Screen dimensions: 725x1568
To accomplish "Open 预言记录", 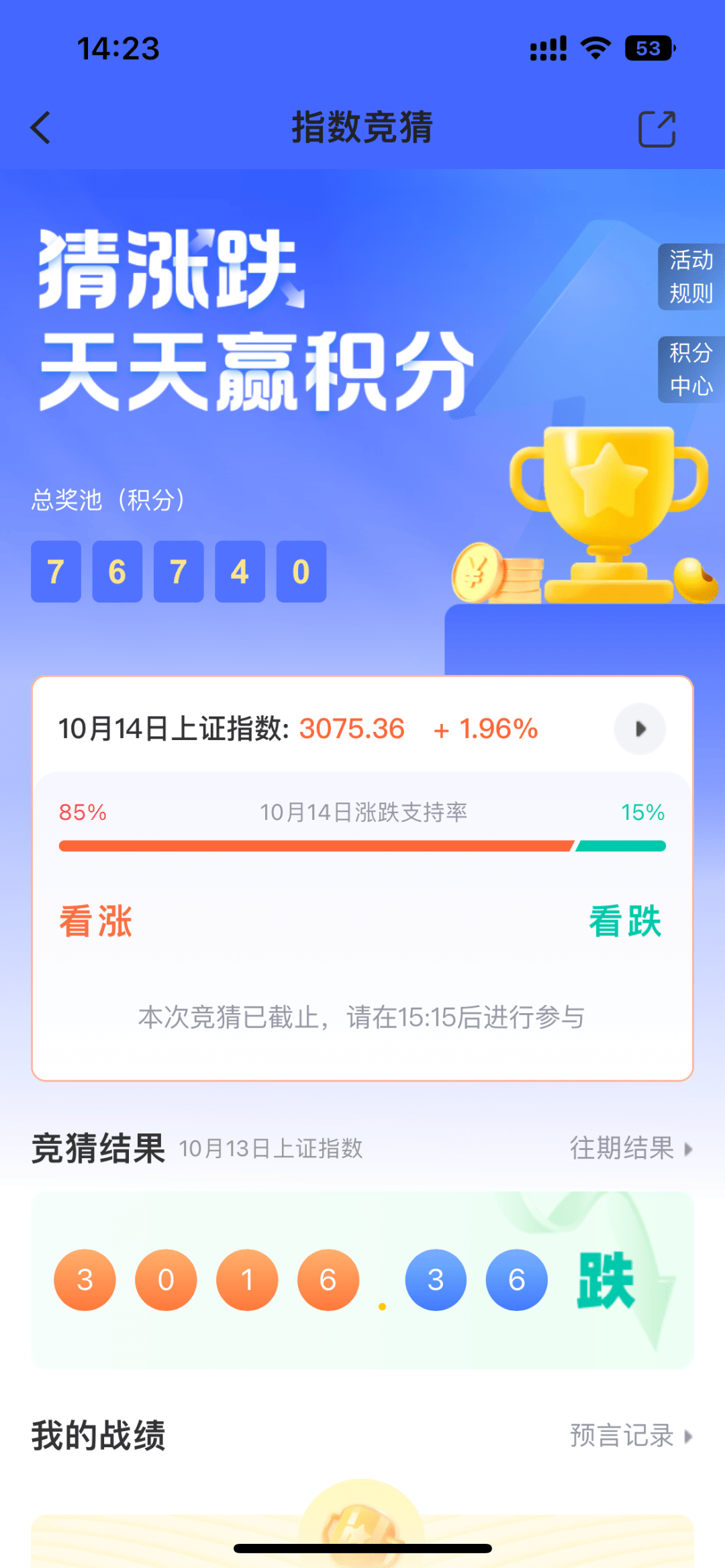I will tap(630, 1436).
